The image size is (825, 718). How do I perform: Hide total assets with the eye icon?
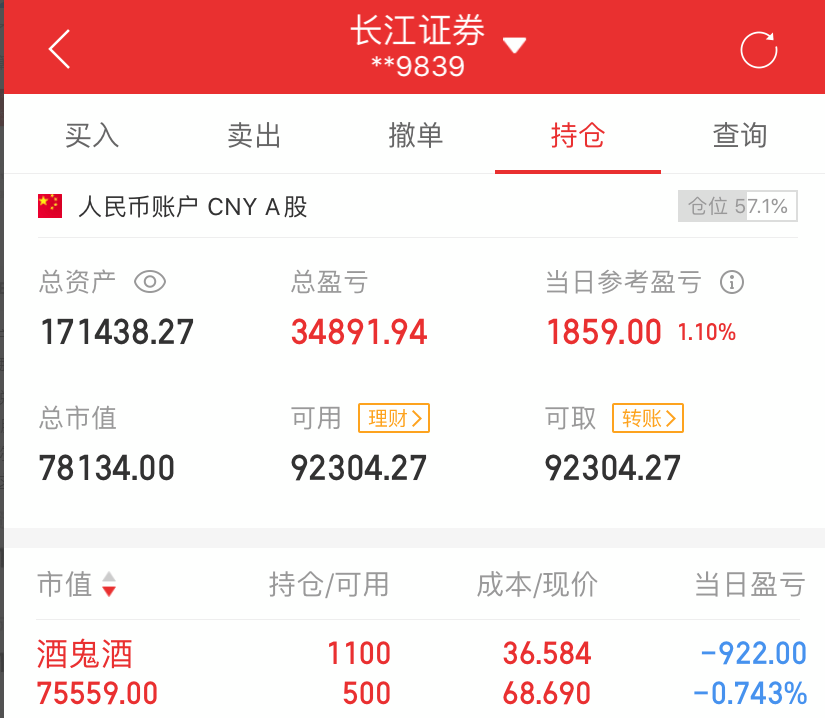(x=150, y=282)
